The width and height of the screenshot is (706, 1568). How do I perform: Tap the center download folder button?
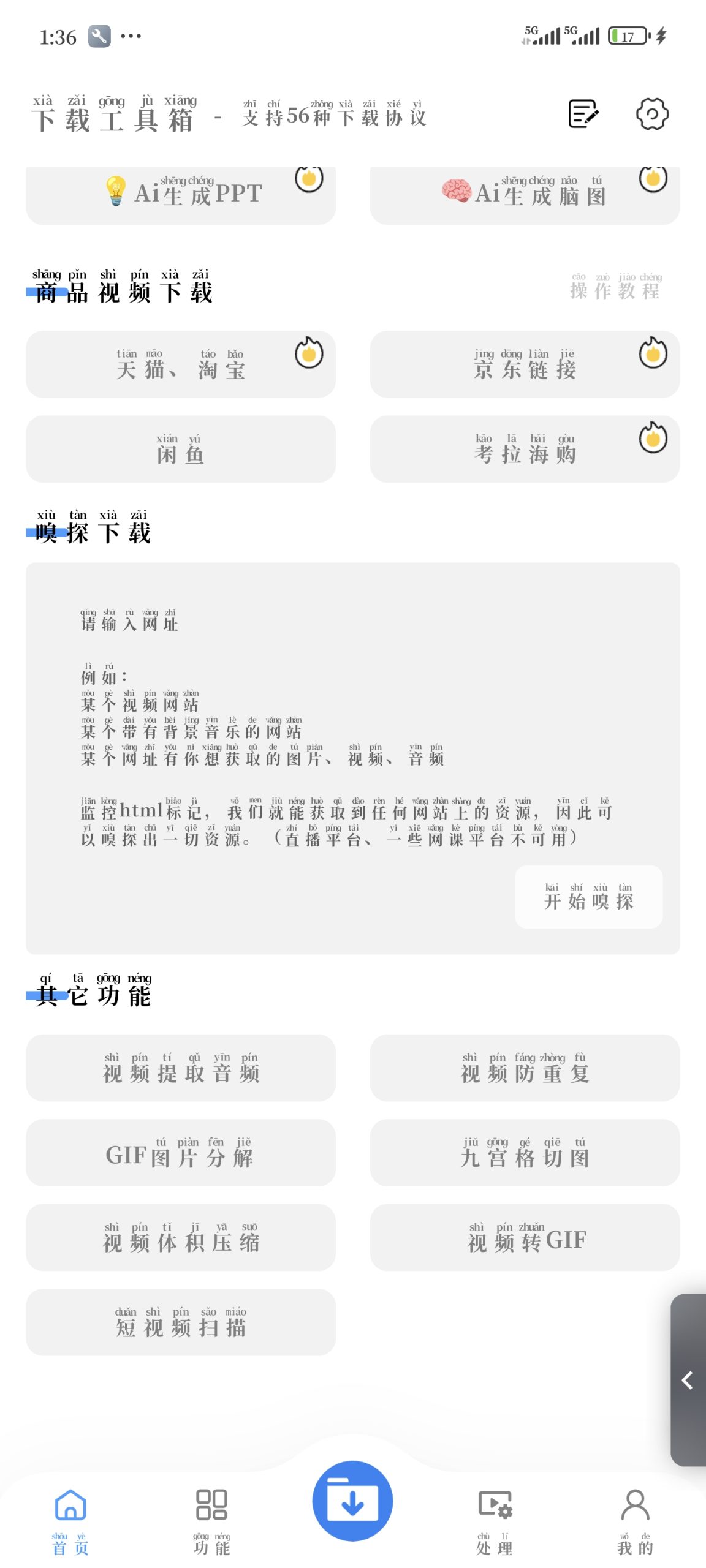[352, 1501]
